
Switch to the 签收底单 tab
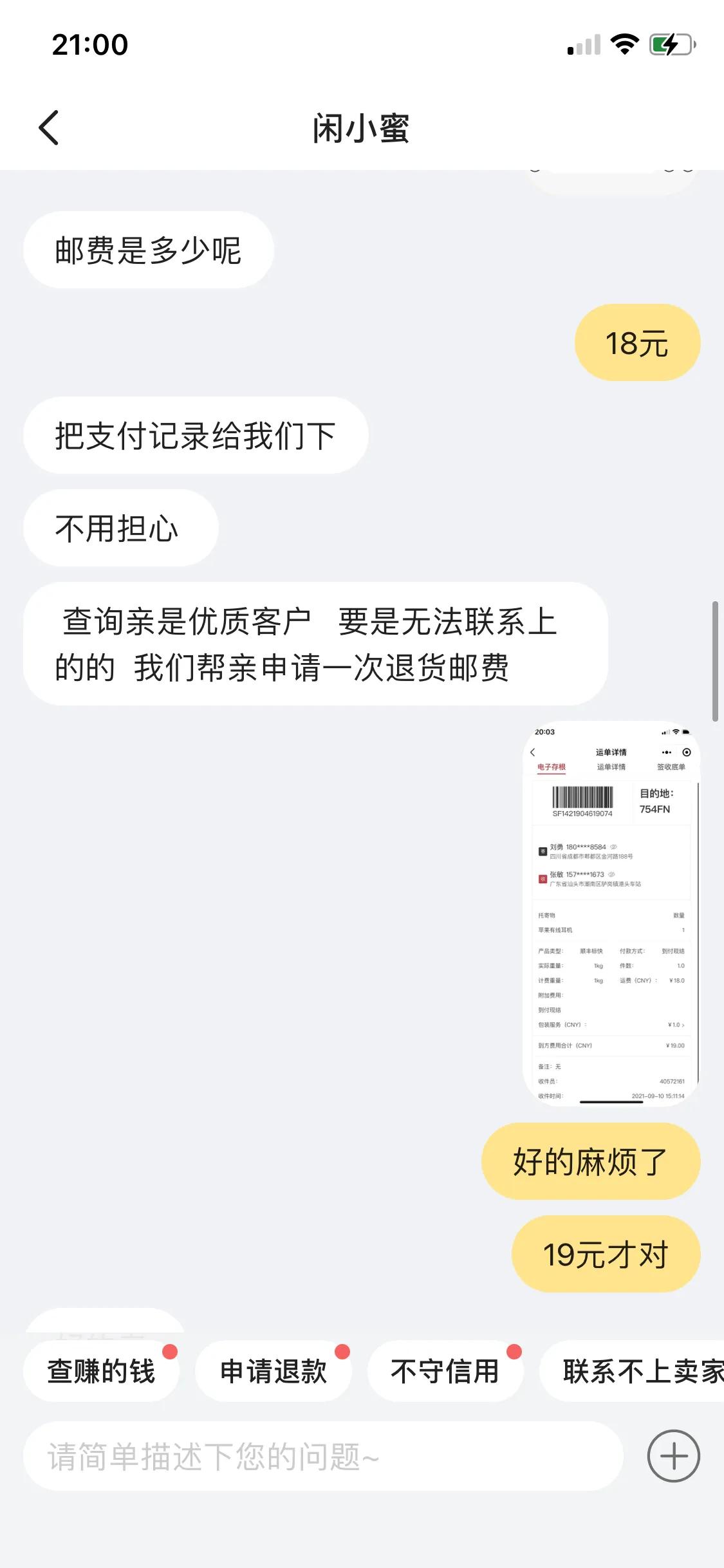(x=671, y=767)
